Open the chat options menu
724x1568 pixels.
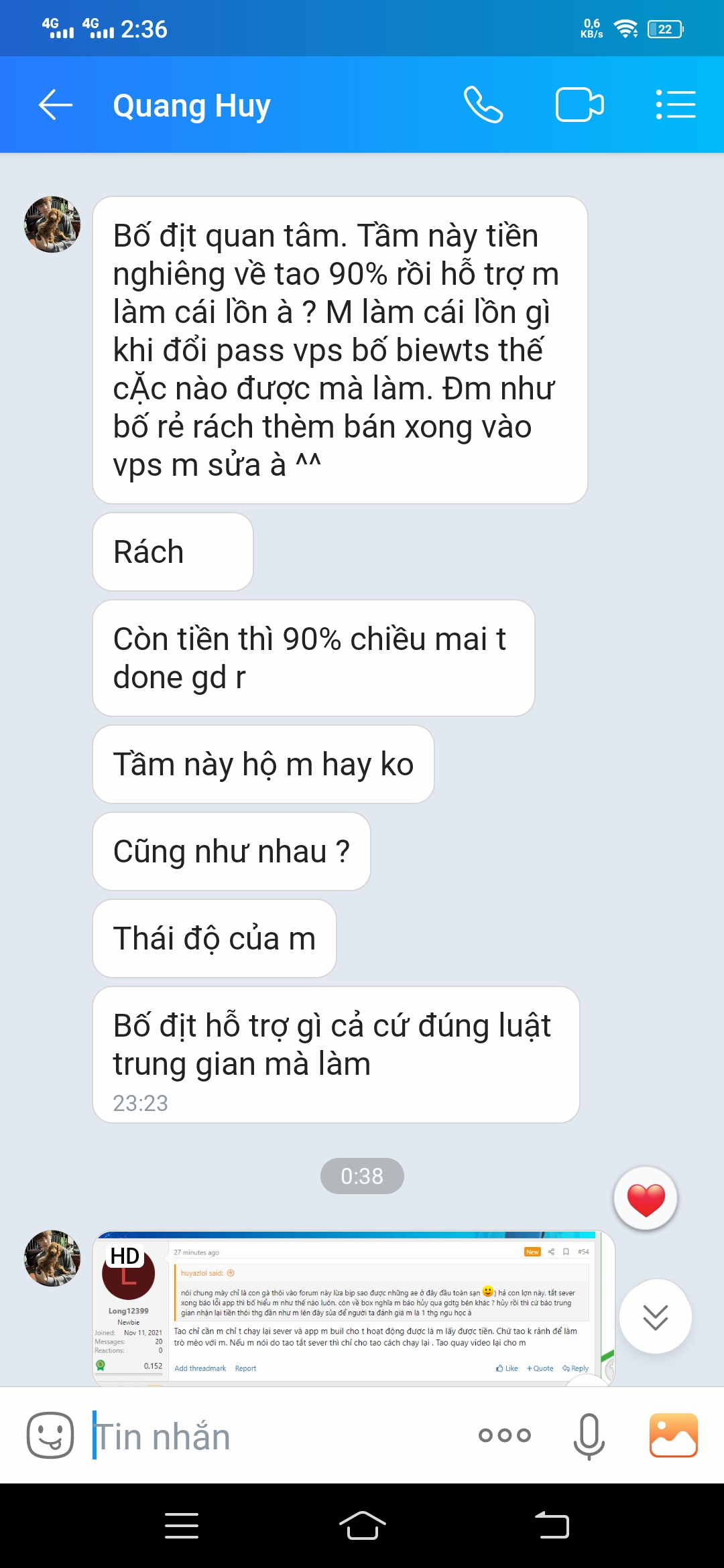point(675,105)
